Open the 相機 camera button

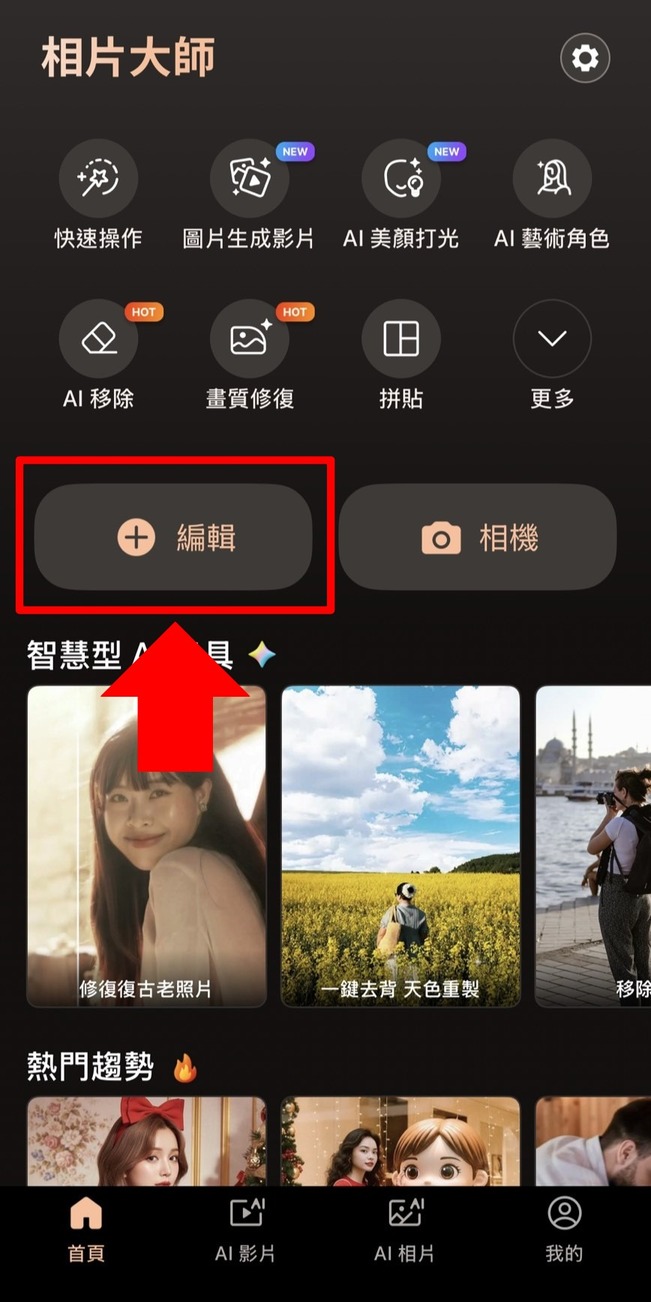pyautogui.click(x=478, y=538)
